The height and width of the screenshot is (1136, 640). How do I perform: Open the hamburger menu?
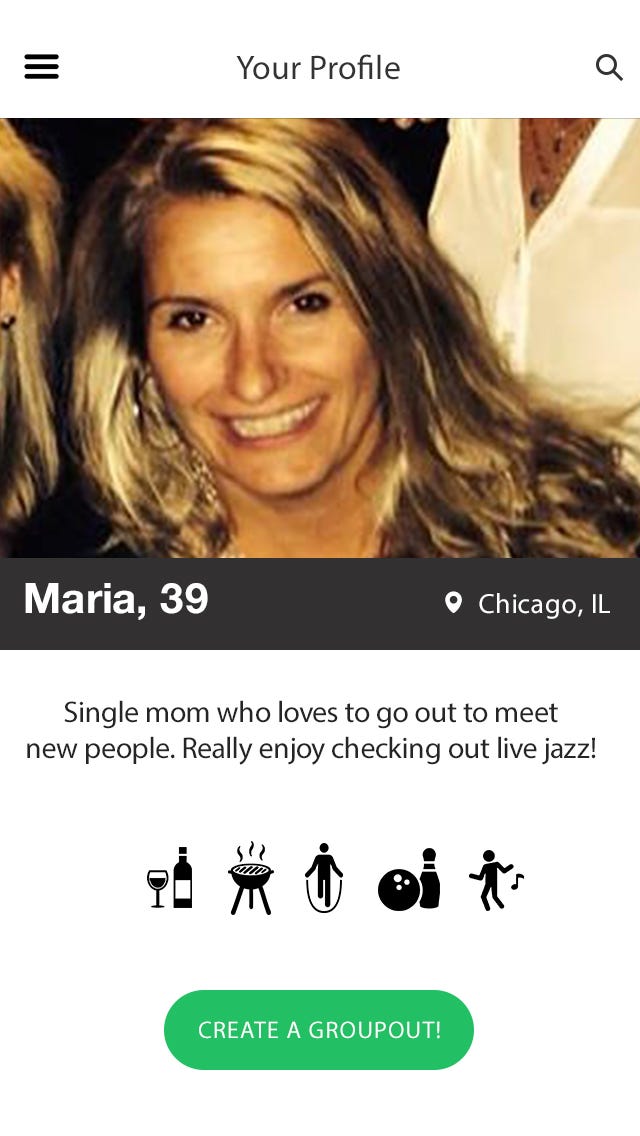click(x=41, y=67)
